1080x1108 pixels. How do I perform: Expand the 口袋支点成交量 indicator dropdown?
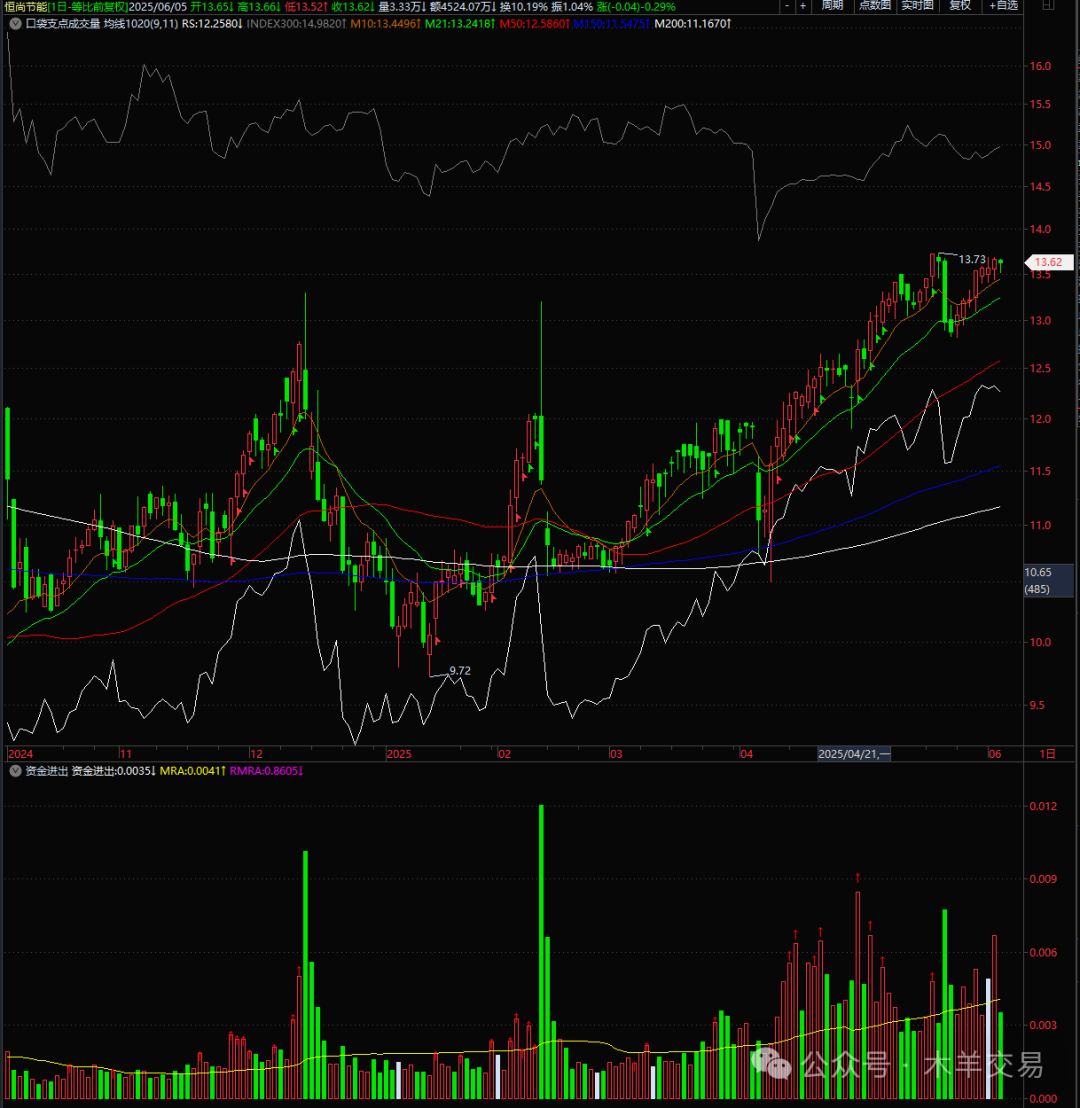14,21
